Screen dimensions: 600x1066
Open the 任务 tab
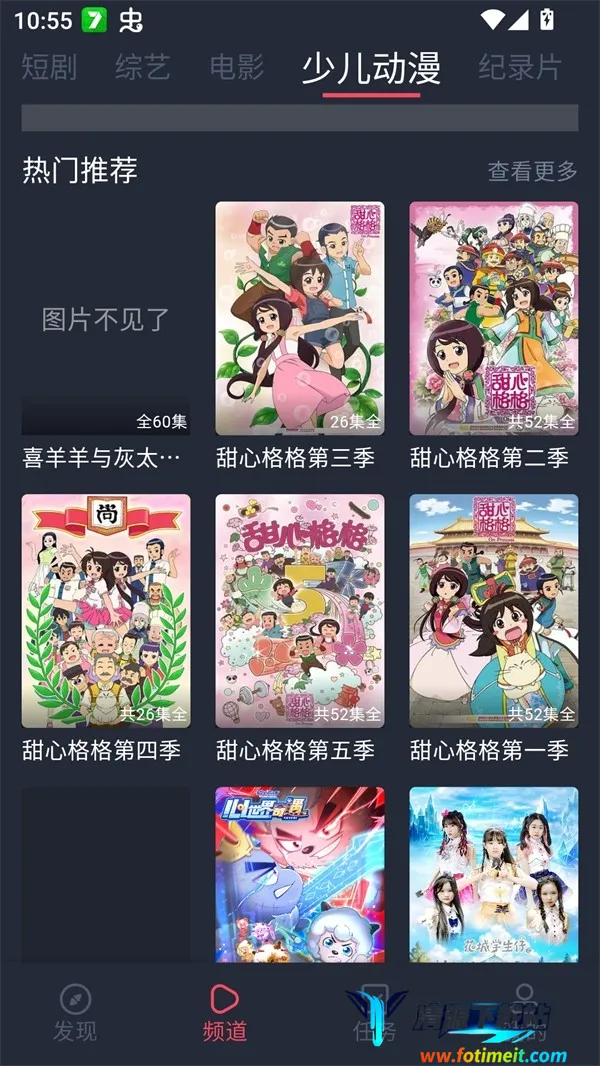pos(374,1012)
